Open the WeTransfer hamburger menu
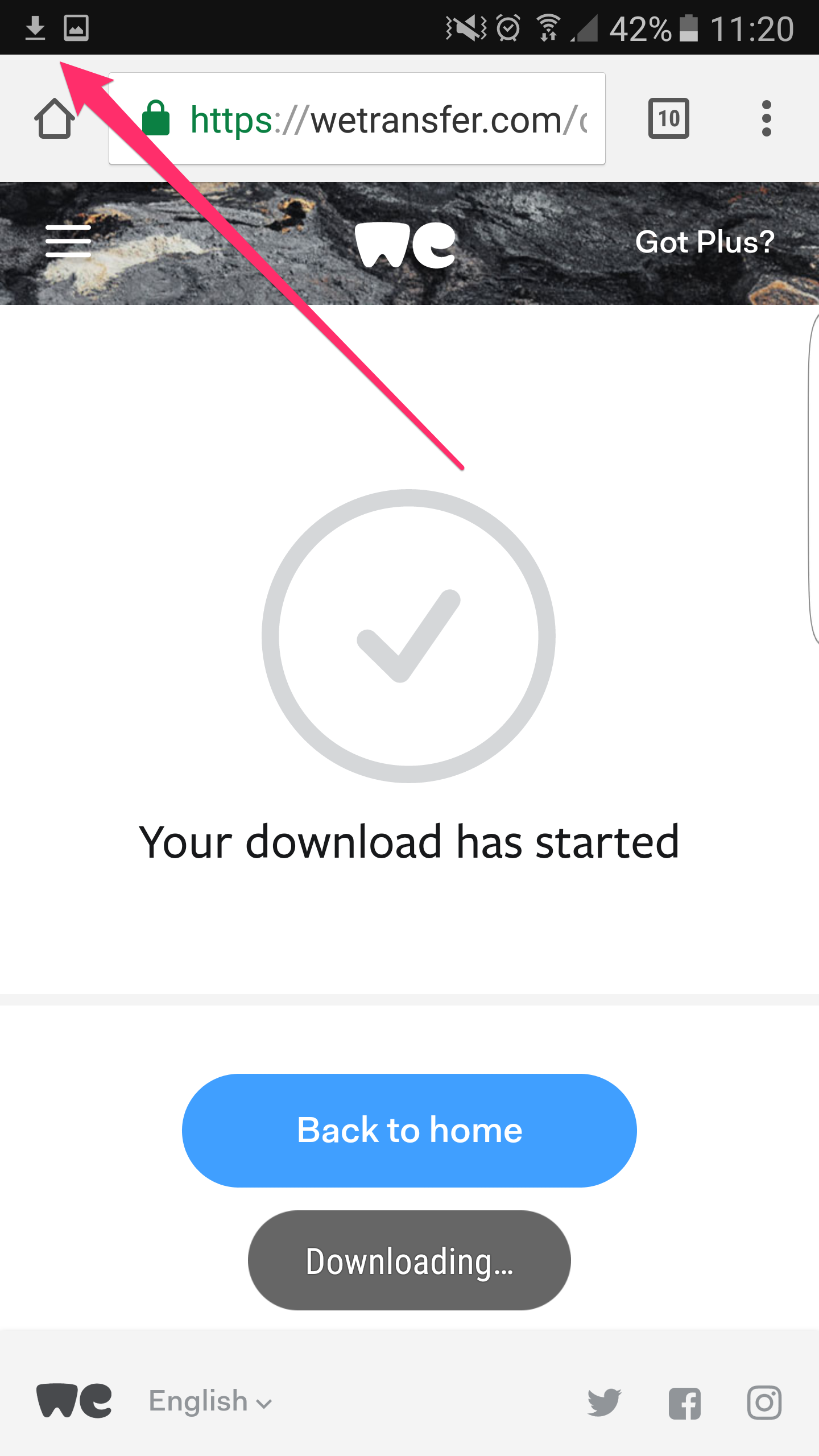Screen dimensions: 819x1456 [68, 241]
